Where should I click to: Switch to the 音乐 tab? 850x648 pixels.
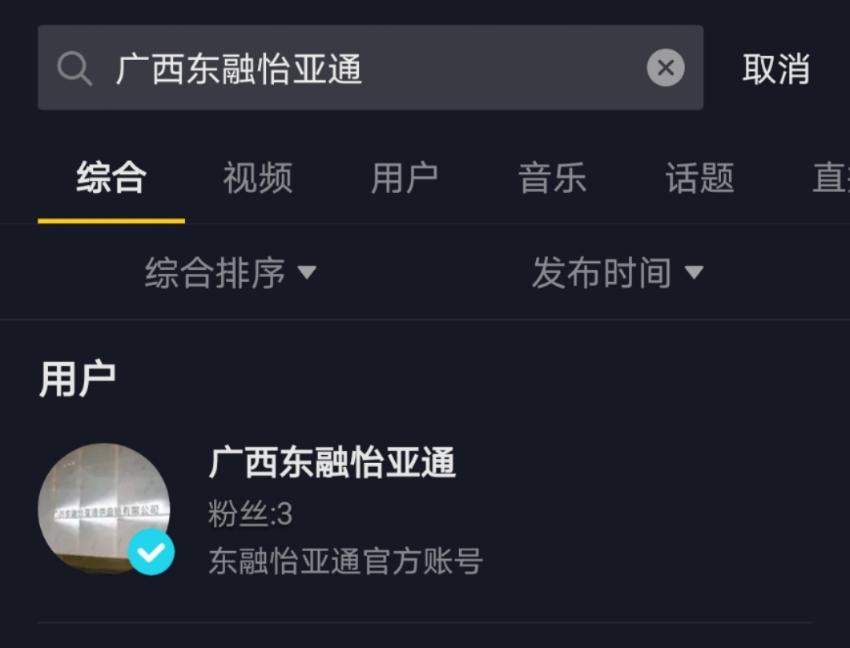click(x=551, y=178)
